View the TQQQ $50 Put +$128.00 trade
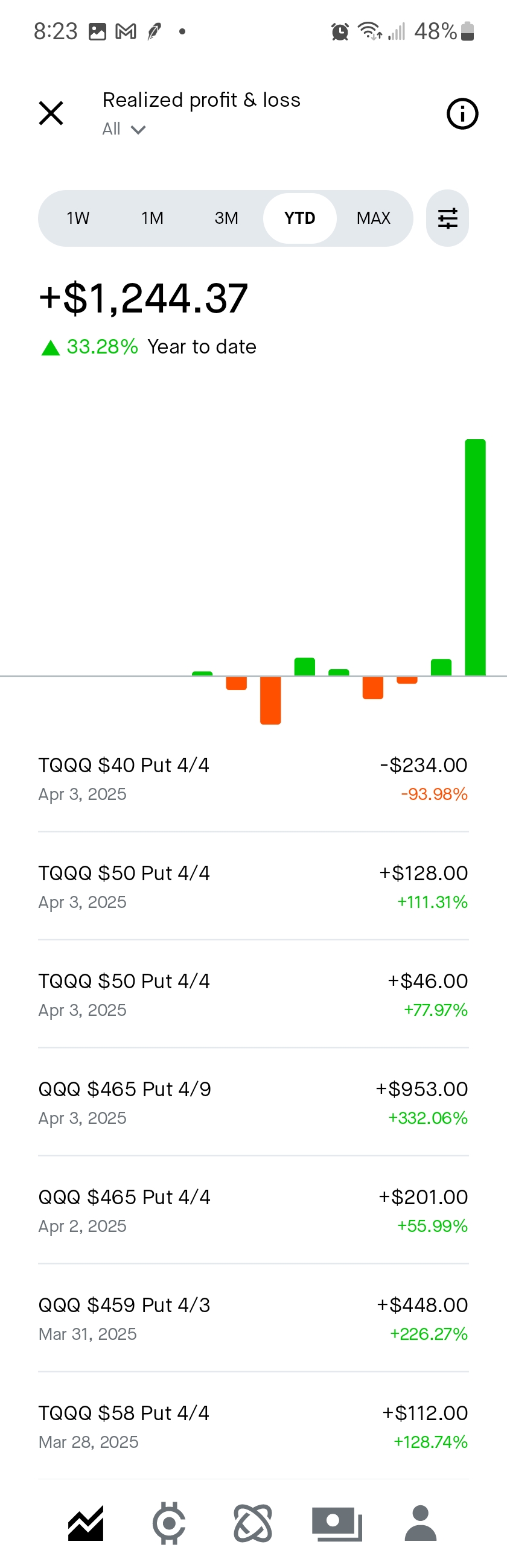The height and width of the screenshot is (1568, 507). point(253,887)
